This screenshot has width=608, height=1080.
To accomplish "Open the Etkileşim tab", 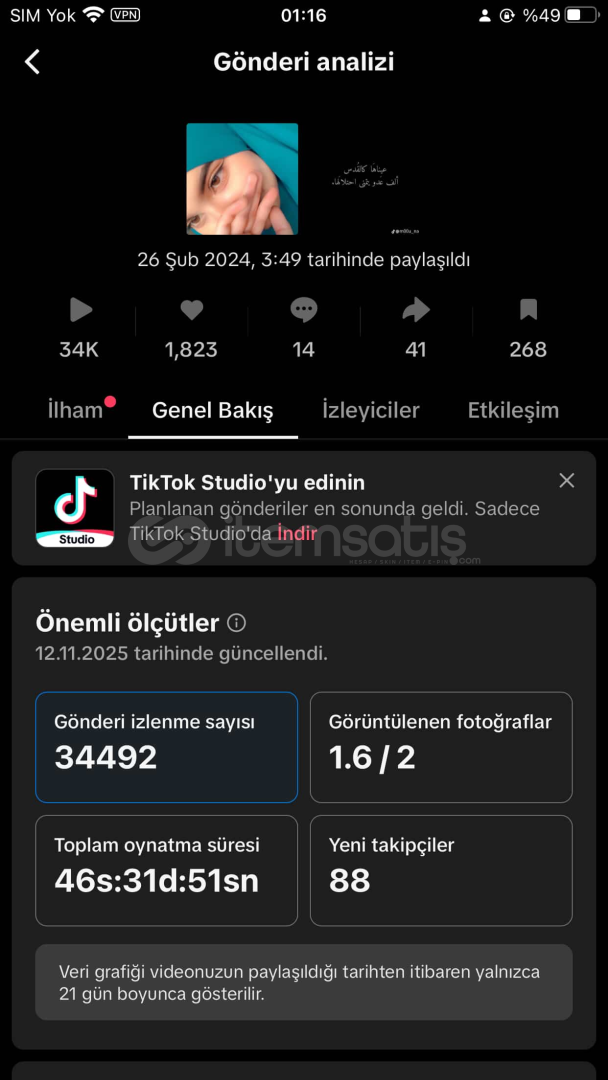I will 513,410.
